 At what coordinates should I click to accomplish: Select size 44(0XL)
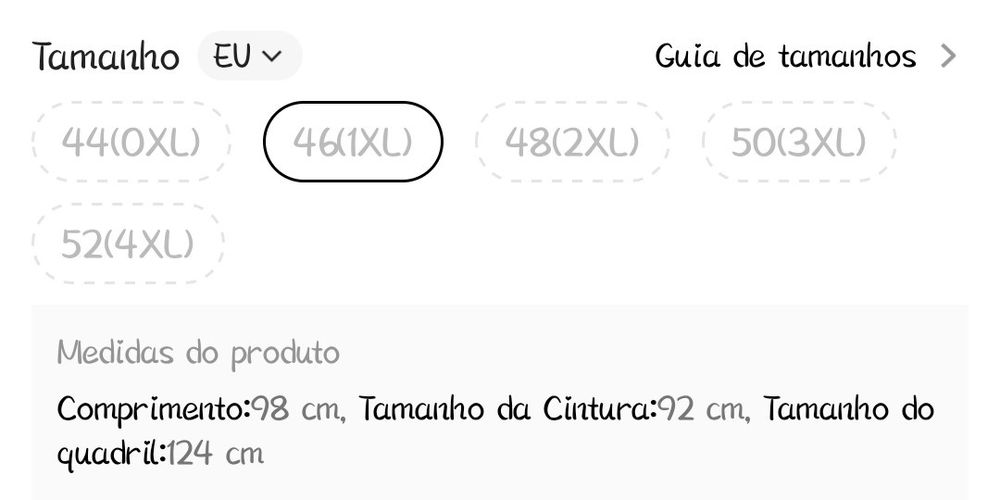(x=131, y=143)
